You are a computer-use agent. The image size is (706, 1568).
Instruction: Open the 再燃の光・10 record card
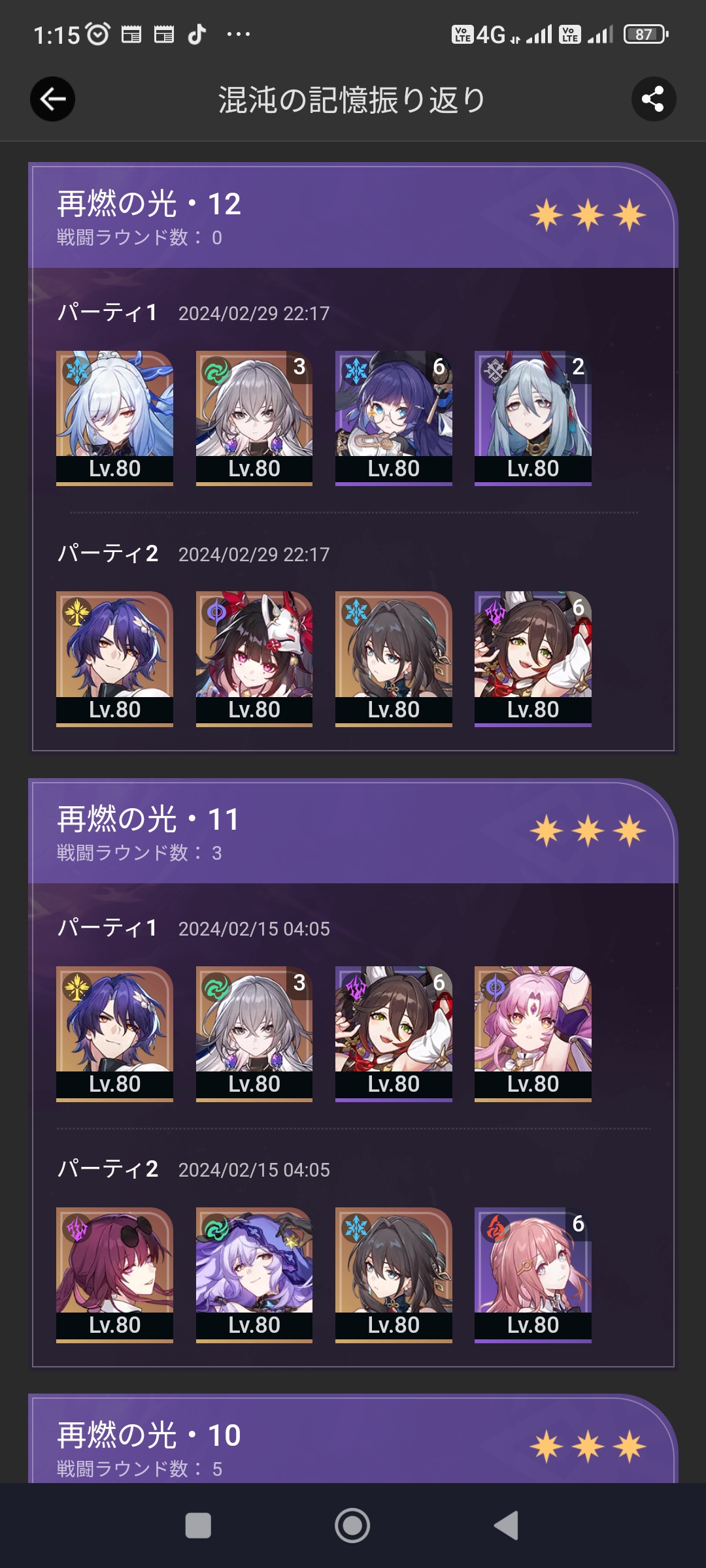coord(353,1445)
